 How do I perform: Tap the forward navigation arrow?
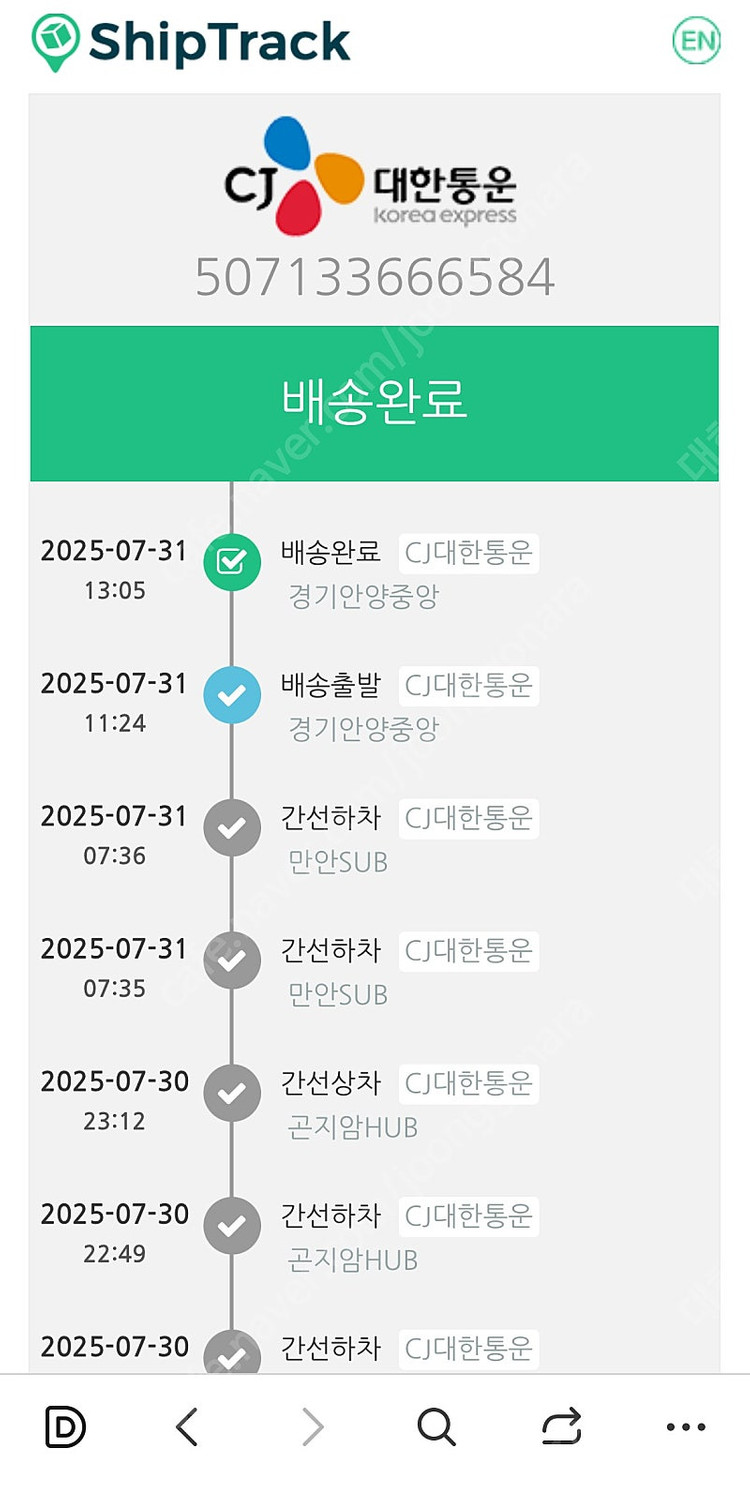pyautogui.click(x=312, y=1427)
